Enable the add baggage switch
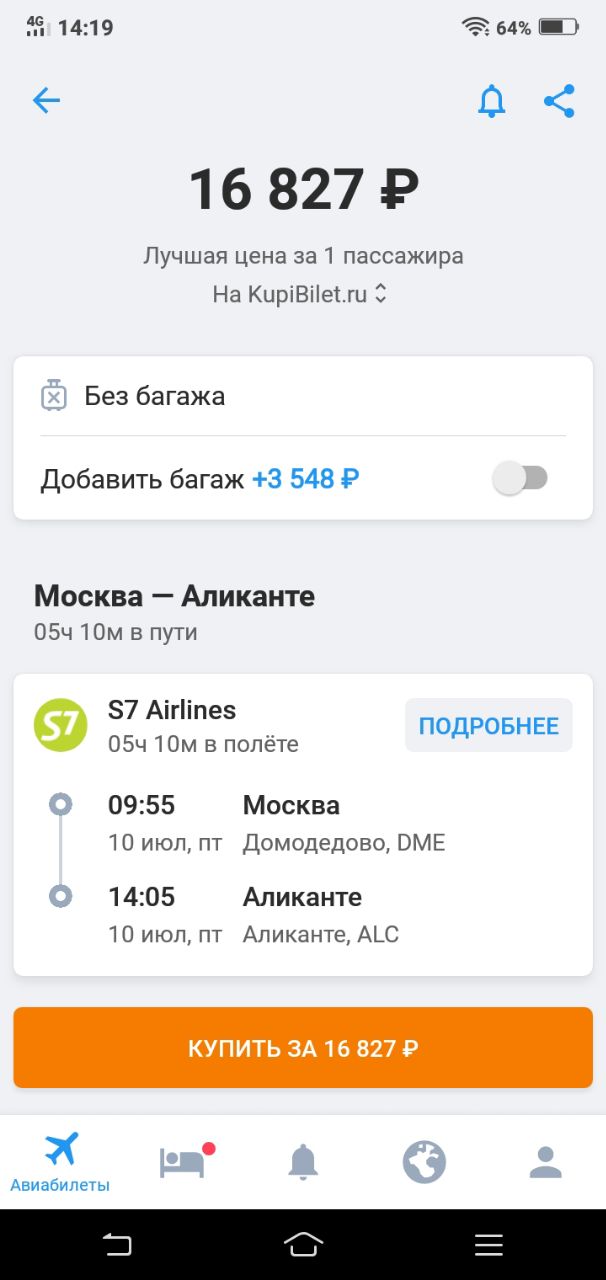This screenshot has width=606, height=1280. (x=521, y=479)
